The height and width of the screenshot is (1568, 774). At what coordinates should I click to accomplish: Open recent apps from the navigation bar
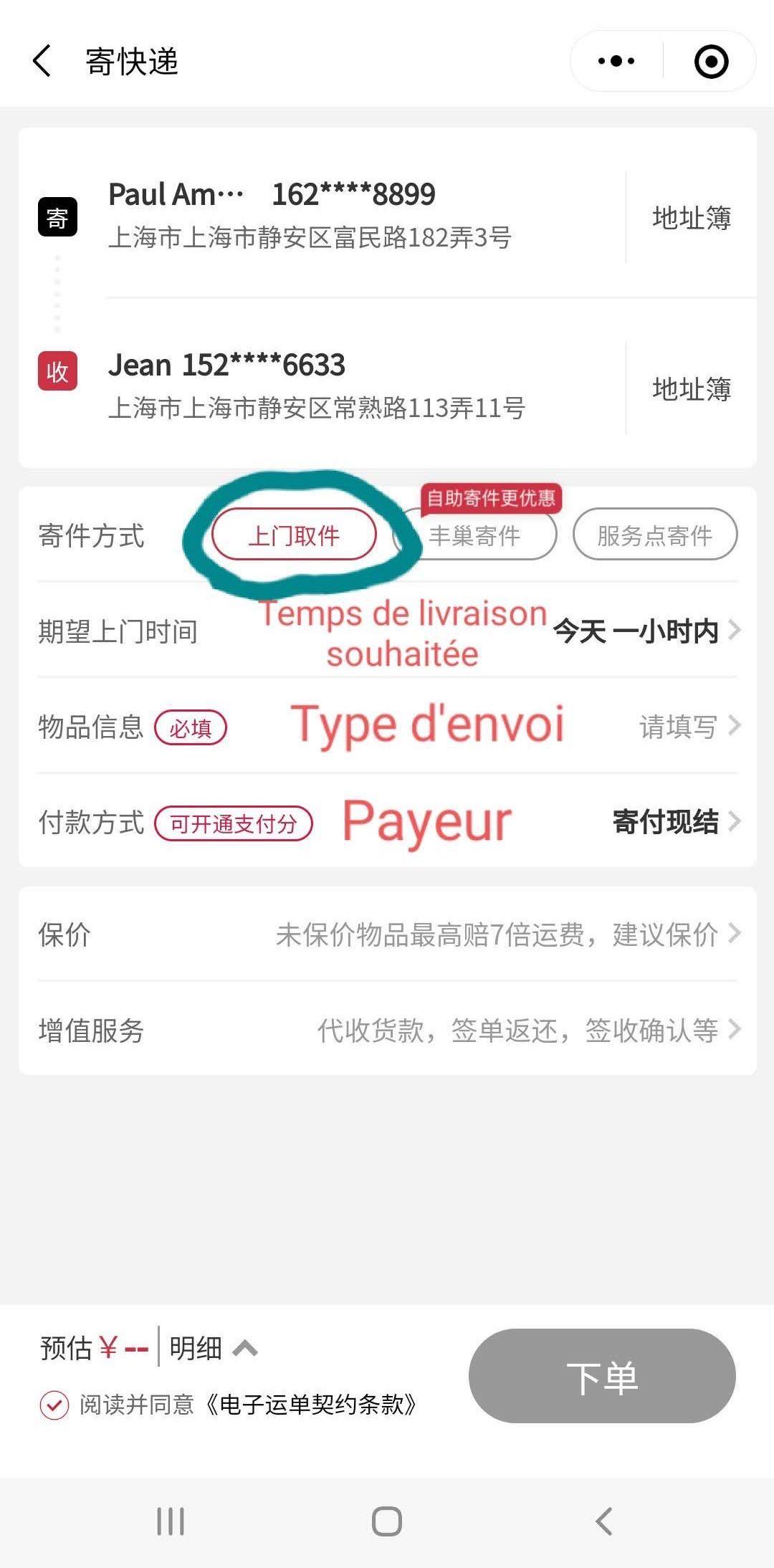coord(171,1521)
